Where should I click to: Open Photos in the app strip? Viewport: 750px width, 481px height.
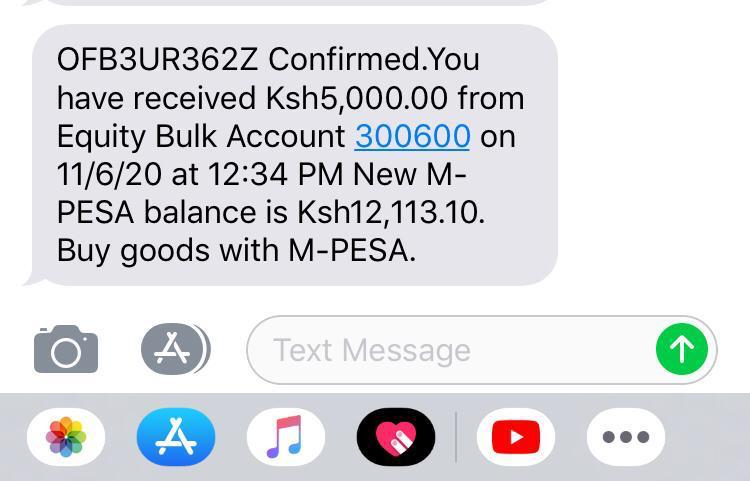66,437
